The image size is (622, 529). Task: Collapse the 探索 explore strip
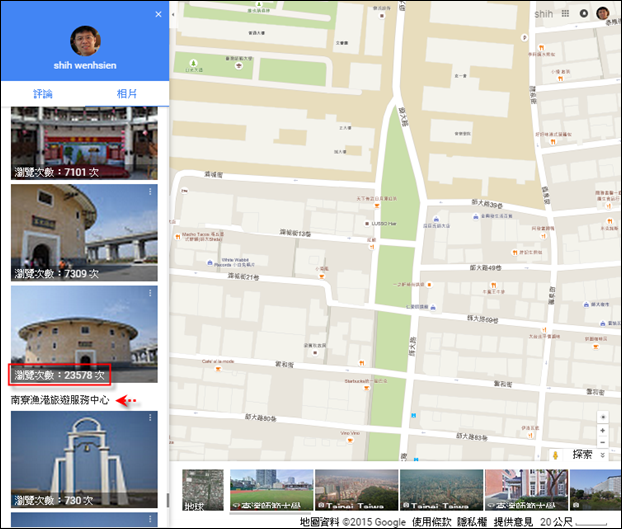tap(602, 455)
